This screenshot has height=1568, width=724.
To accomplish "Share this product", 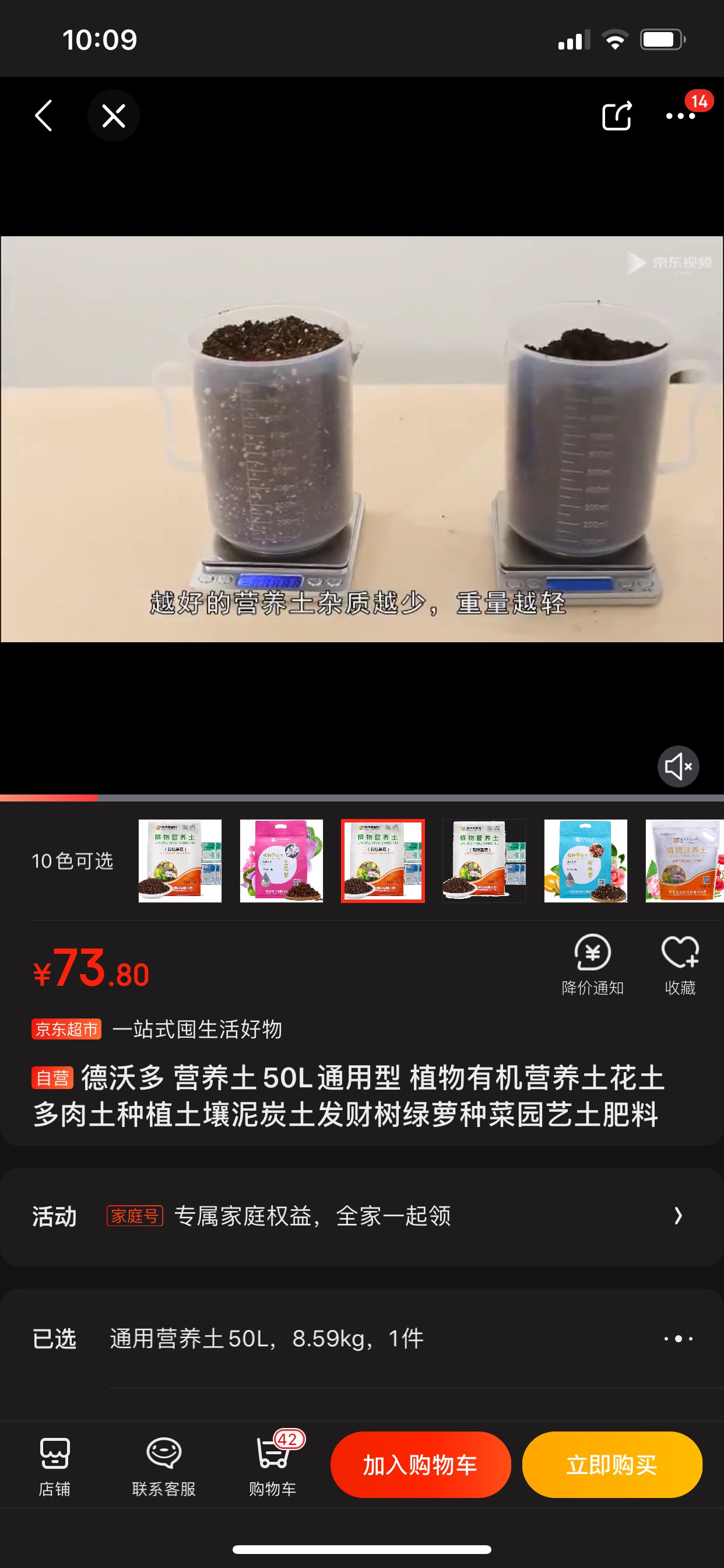I will click(616, 116).
